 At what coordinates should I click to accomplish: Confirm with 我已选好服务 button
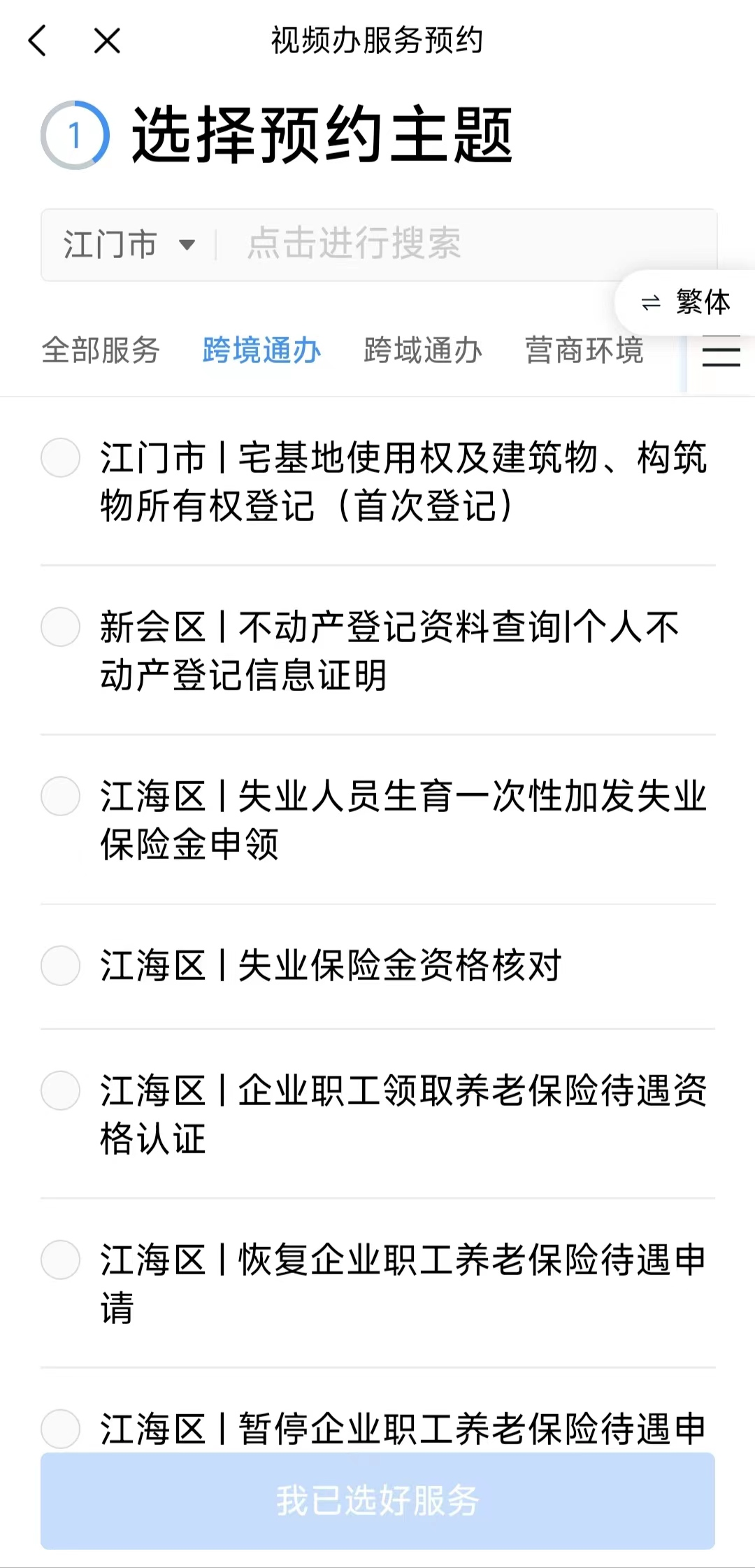(377, 1501)
